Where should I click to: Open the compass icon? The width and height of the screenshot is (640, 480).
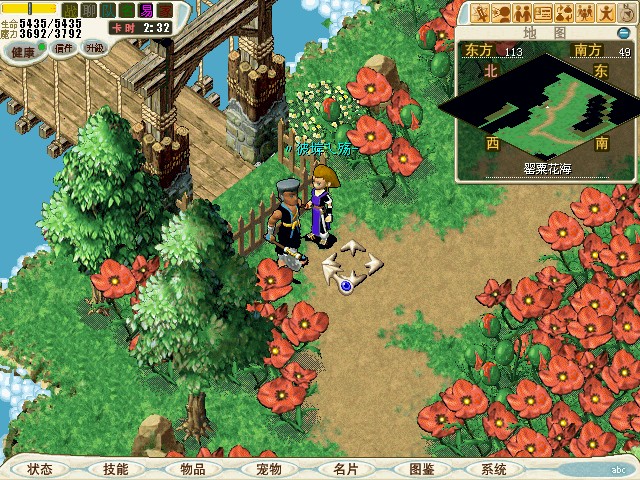pos(628,13)
